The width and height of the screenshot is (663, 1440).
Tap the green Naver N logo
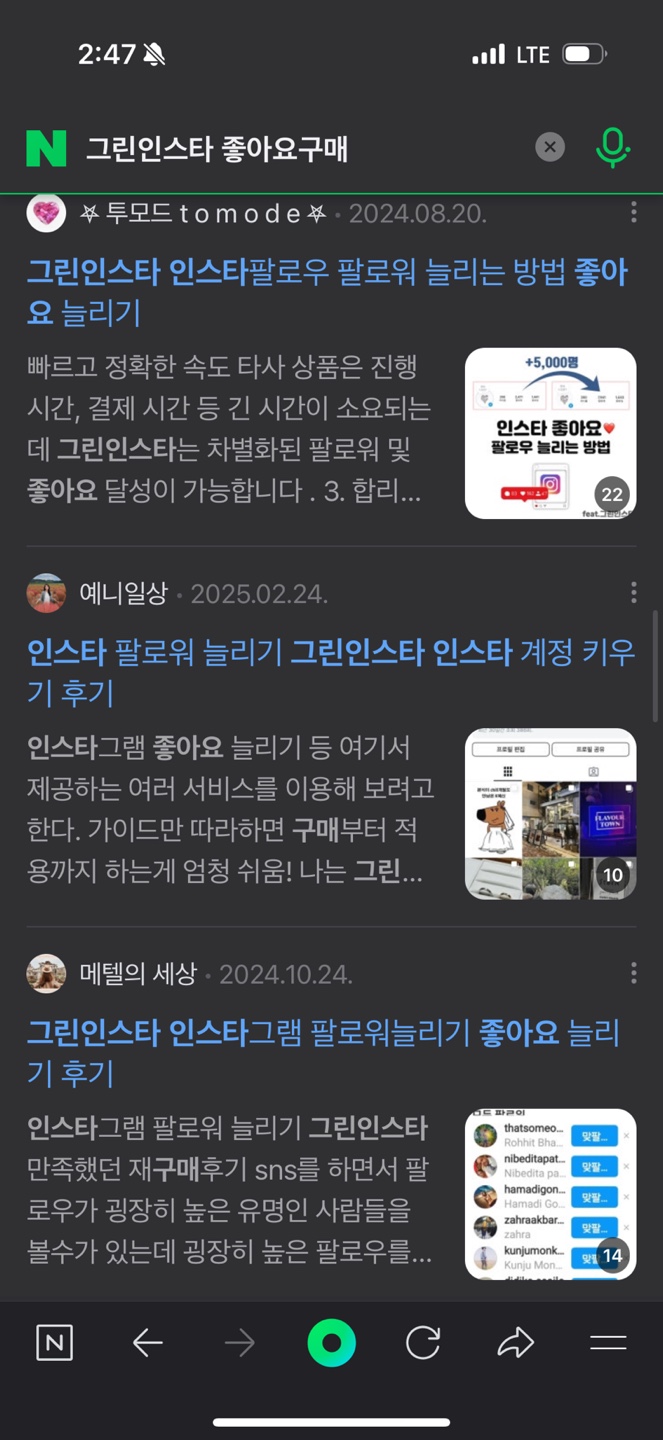[x=46, y=148]
